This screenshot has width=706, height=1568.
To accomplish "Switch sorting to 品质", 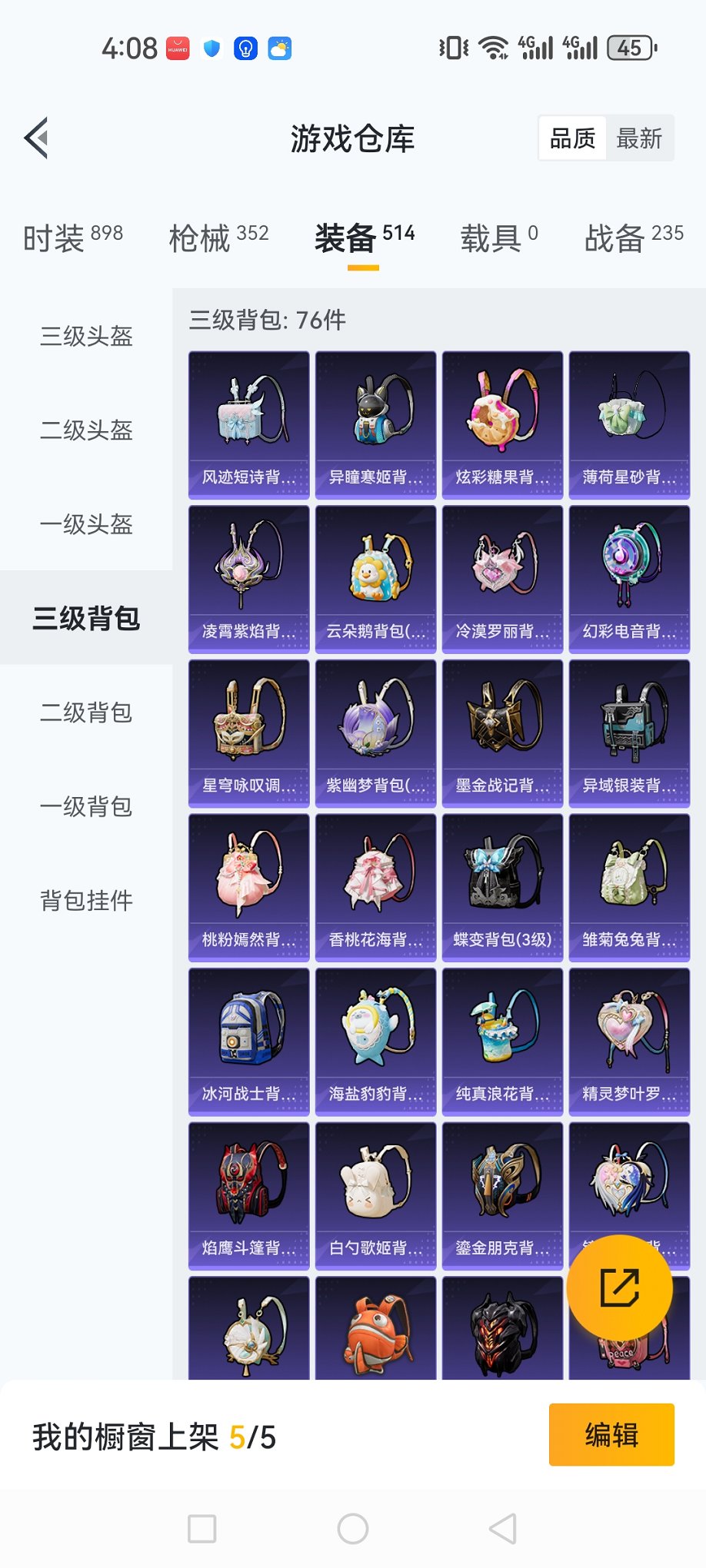I will (572, 138).
